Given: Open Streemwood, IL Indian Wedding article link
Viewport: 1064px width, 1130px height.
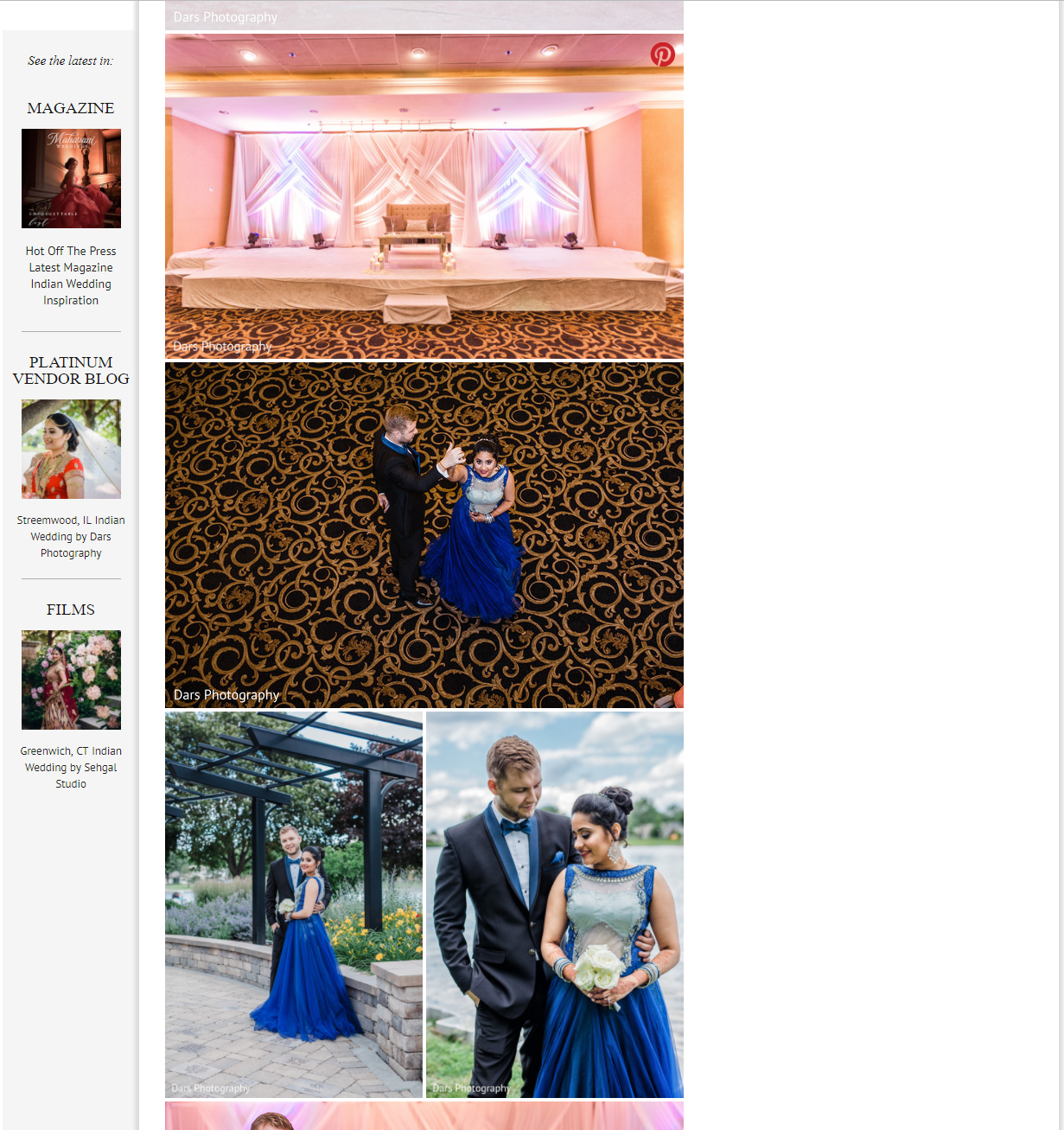Looking at the screenshot, I should click(71, 536).
